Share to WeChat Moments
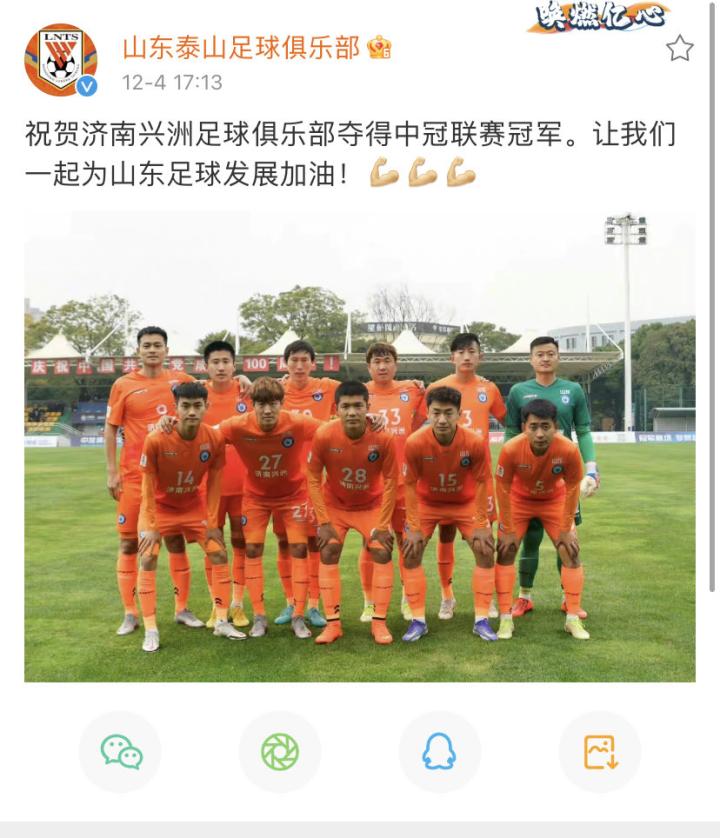The width and height of the screenshot is (720, 838). (x=280, y=751)
